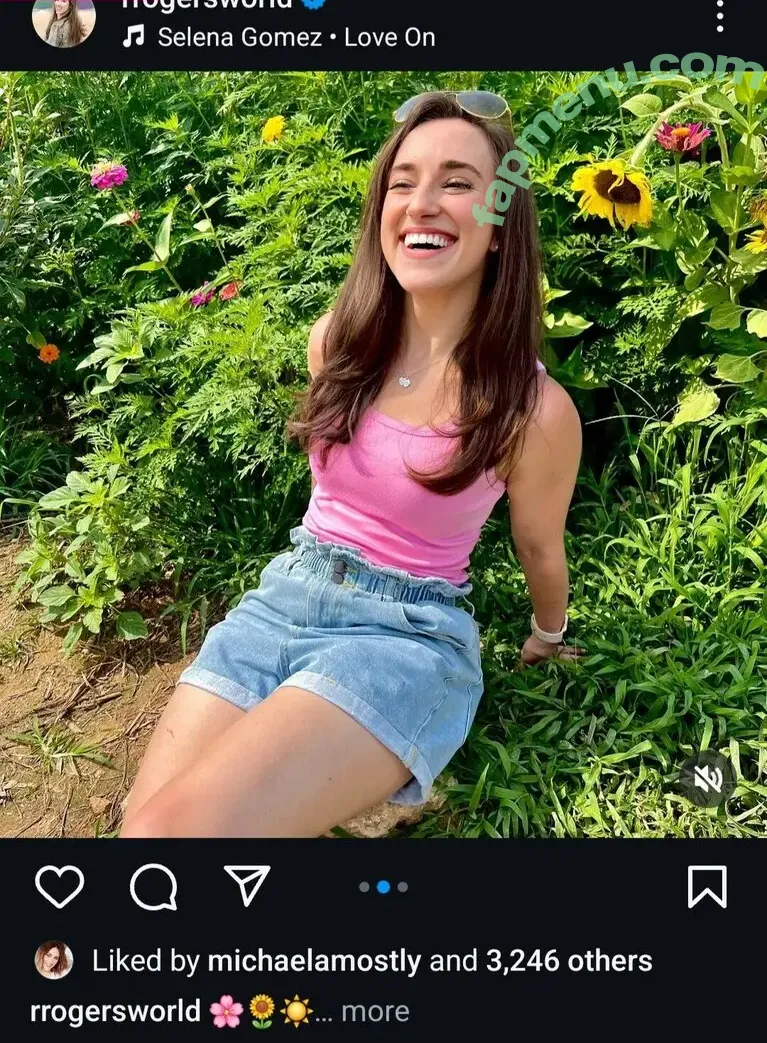767x1043 pixels.
Task: Tap the carousel page indicator dots
Action: click(383, 886)
